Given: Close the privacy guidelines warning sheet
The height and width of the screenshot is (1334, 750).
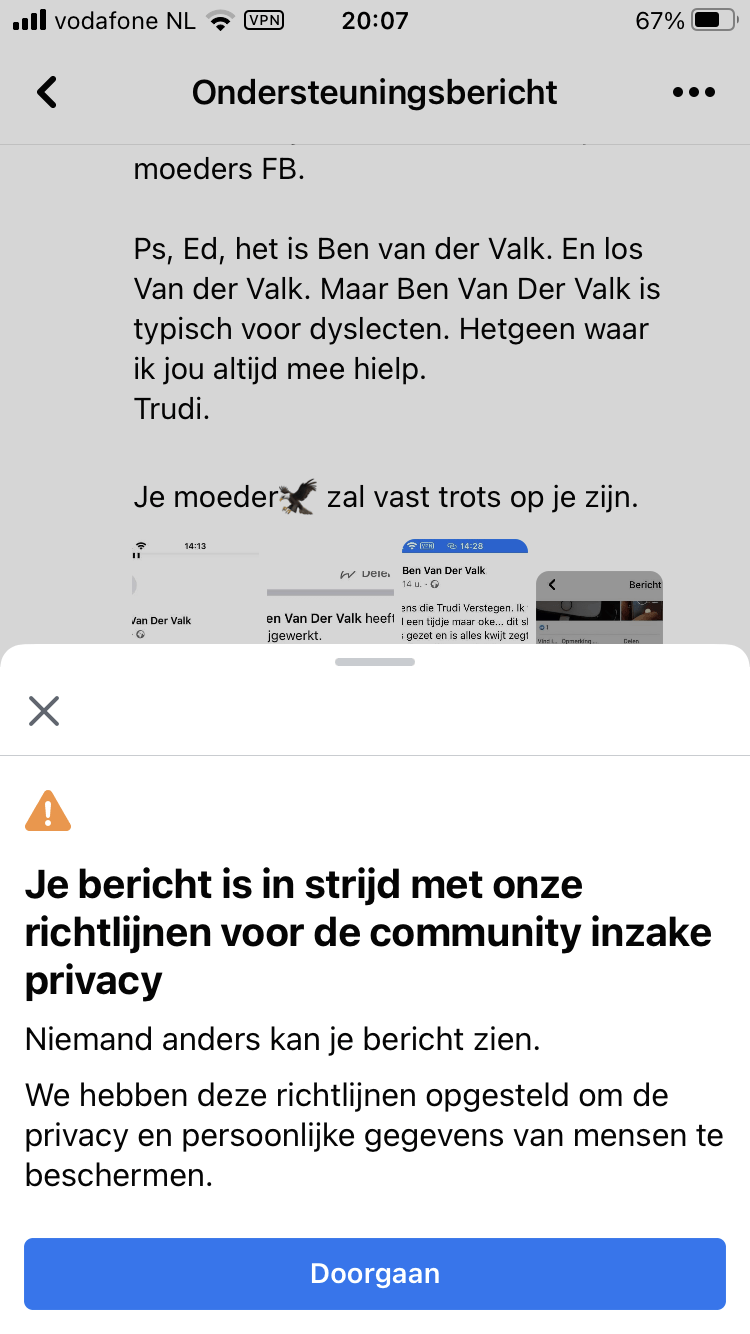Looking at the screenshot, I should [x=44, y=711].
